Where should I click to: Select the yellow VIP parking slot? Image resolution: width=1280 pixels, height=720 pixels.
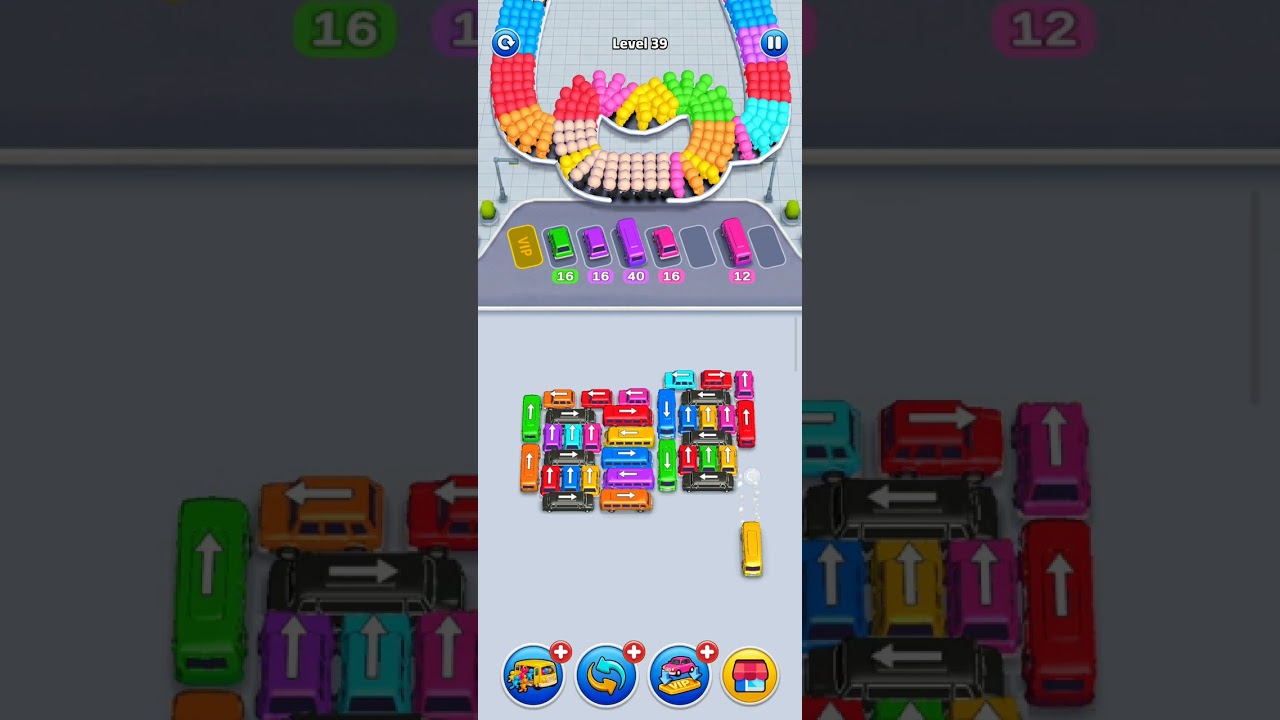(x=525, y=247)
